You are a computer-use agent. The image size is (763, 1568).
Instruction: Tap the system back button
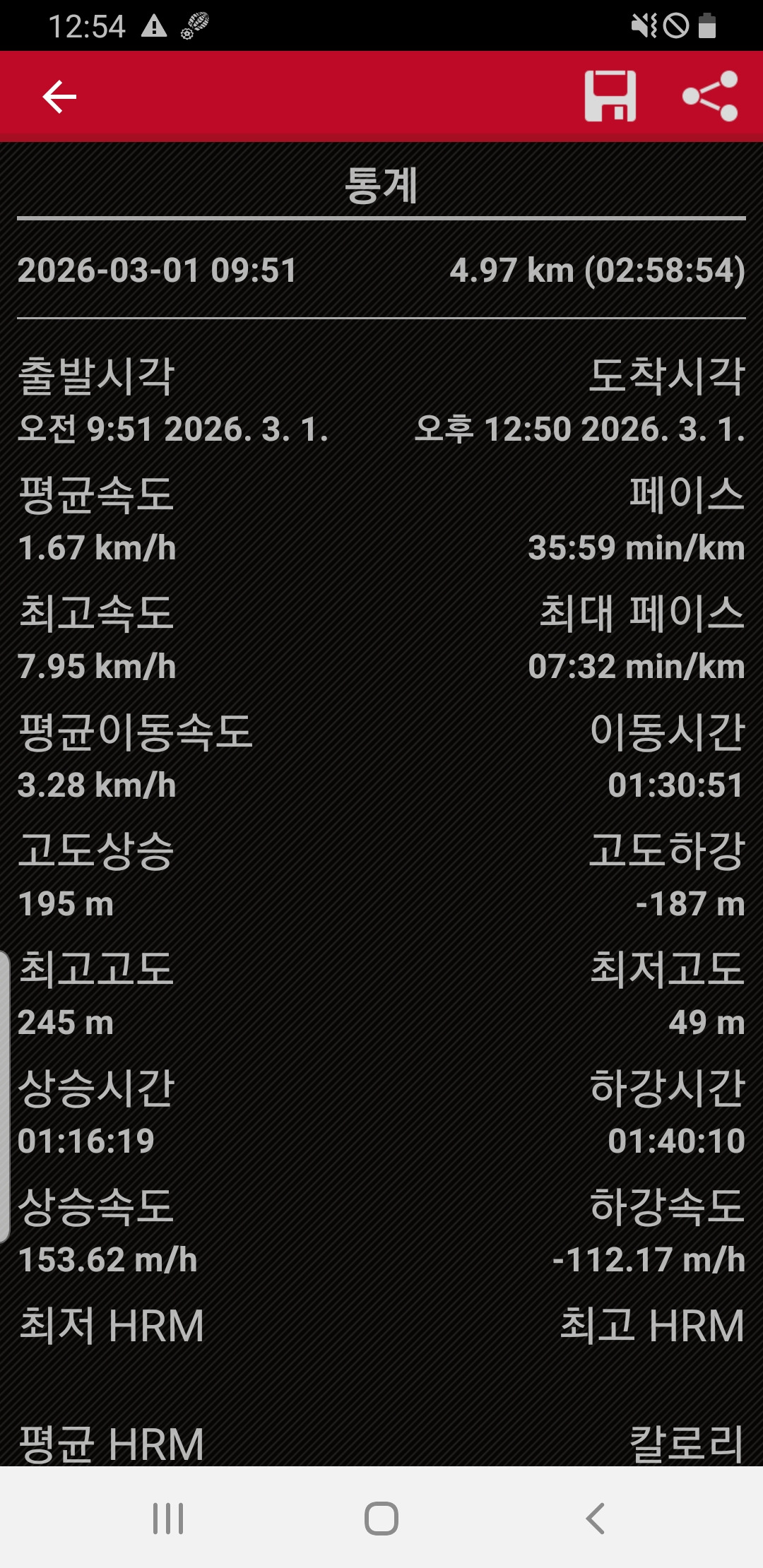point(596,1518)
